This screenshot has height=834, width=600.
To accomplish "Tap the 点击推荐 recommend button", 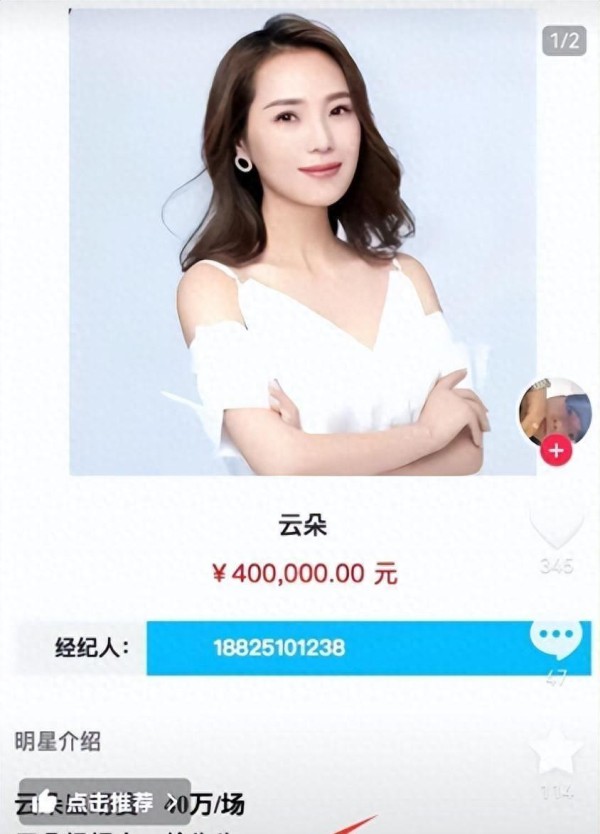I will click(105, 800).
